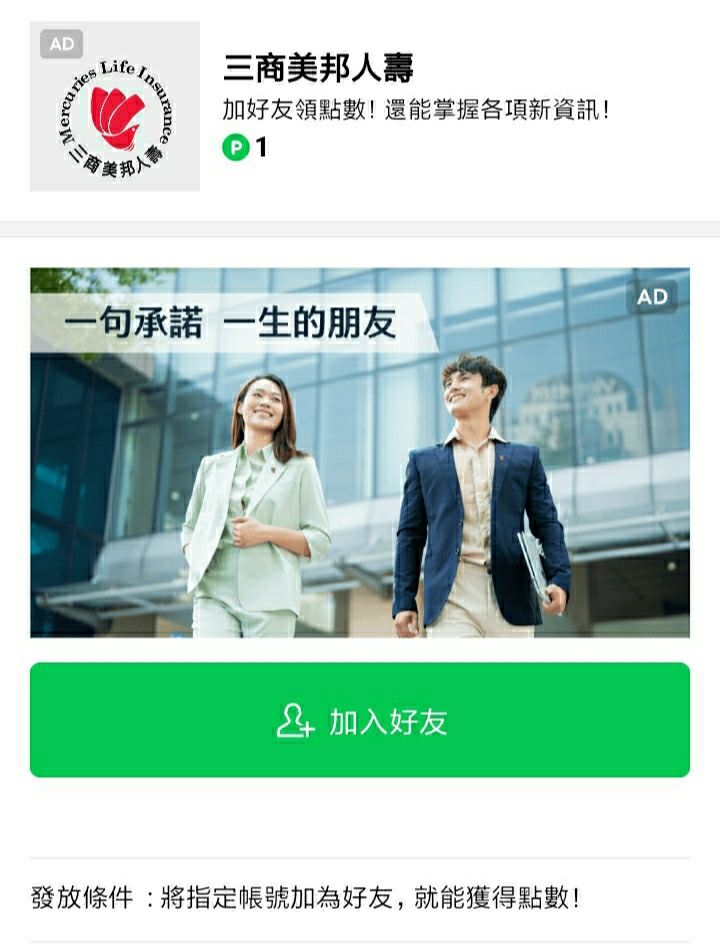
Task: Tap the 加入好友 green button
Action: [360, 720]
